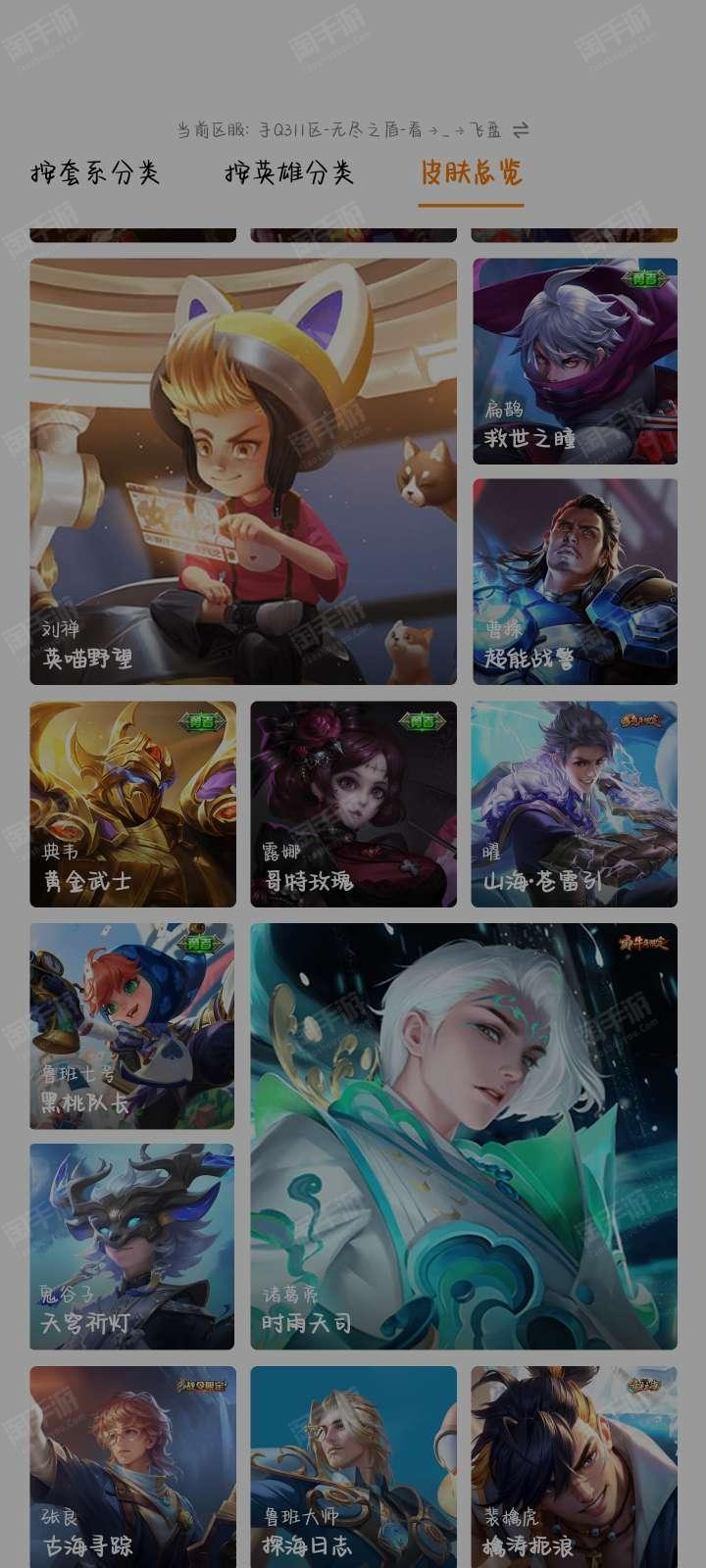The height and width of the screenshot is (1568, 706).
Task: View the 诸葛亮 时雨天司 skin
Action: coord(464,1136)
